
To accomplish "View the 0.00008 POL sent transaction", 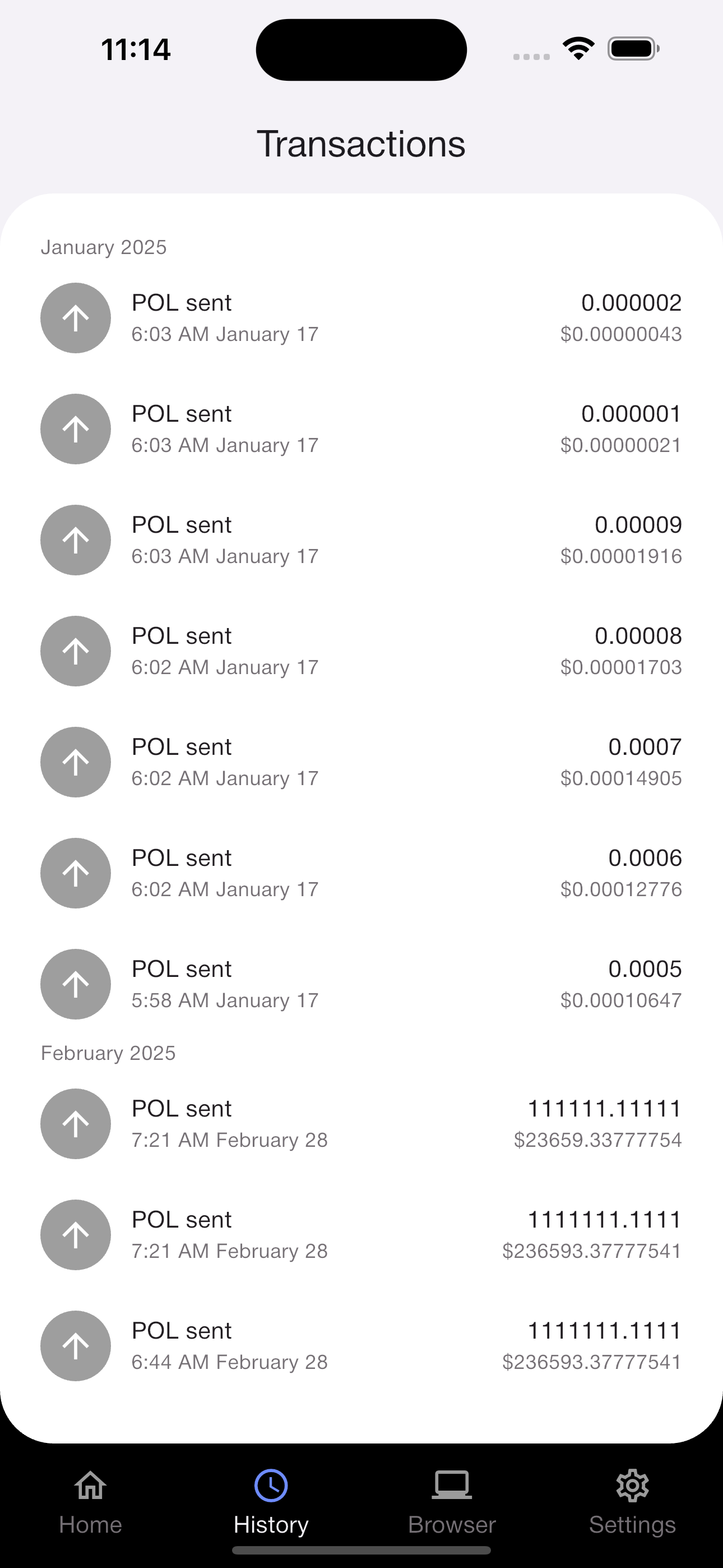I will pyautogui.click(x=361, y=651).
